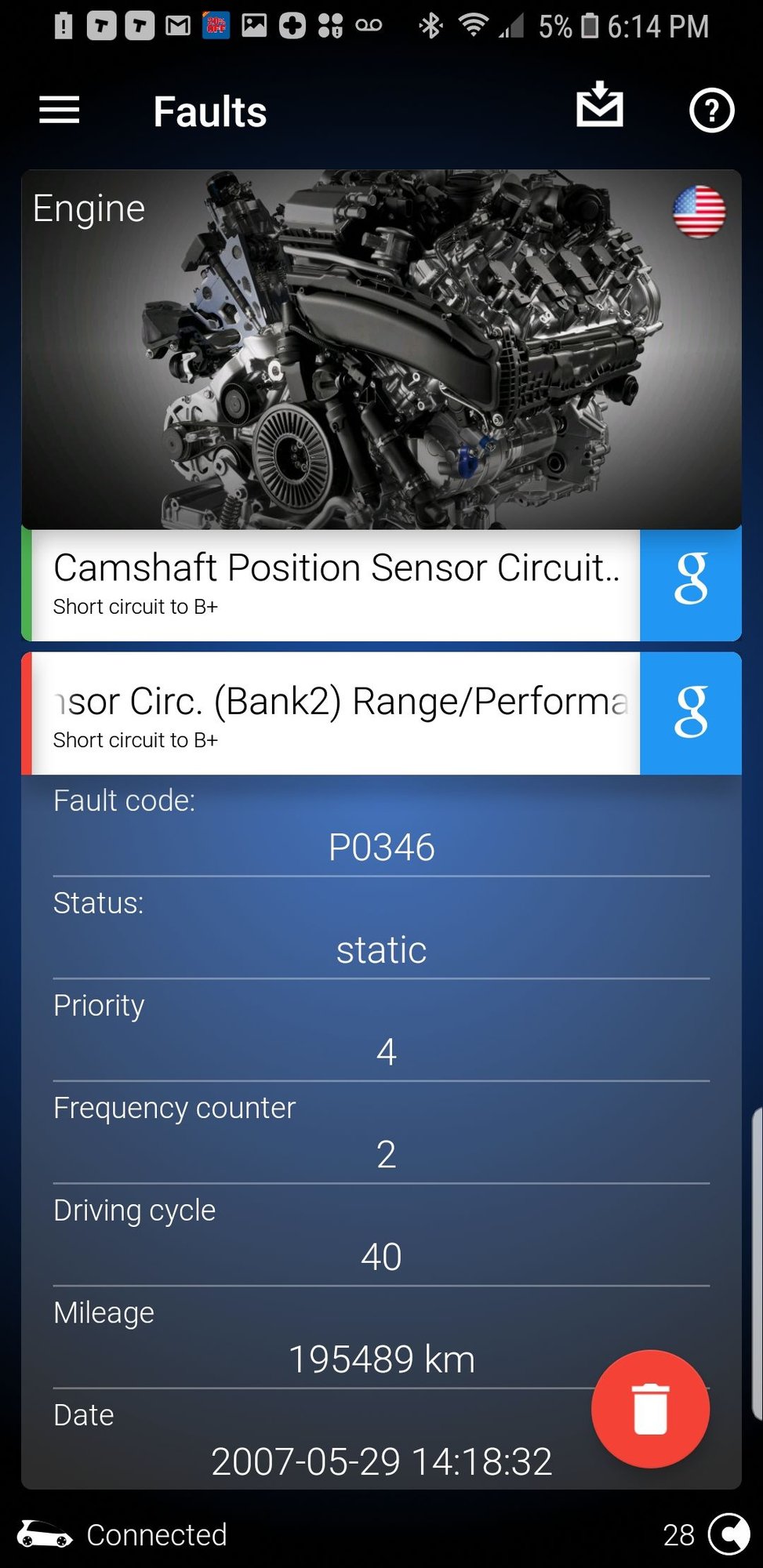Google search the Bank2 Range/Performance fault
This screenshot has height=1568, width=763.
691,713
